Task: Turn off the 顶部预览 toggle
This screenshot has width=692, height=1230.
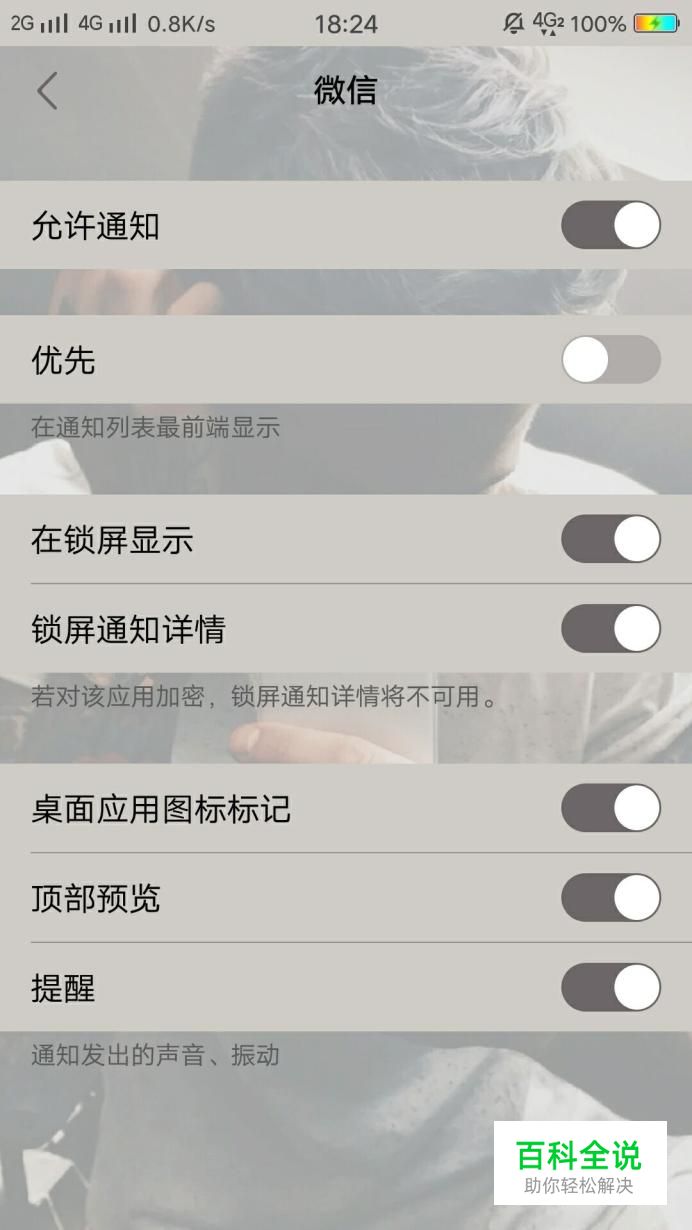Action: coord(611,898)
